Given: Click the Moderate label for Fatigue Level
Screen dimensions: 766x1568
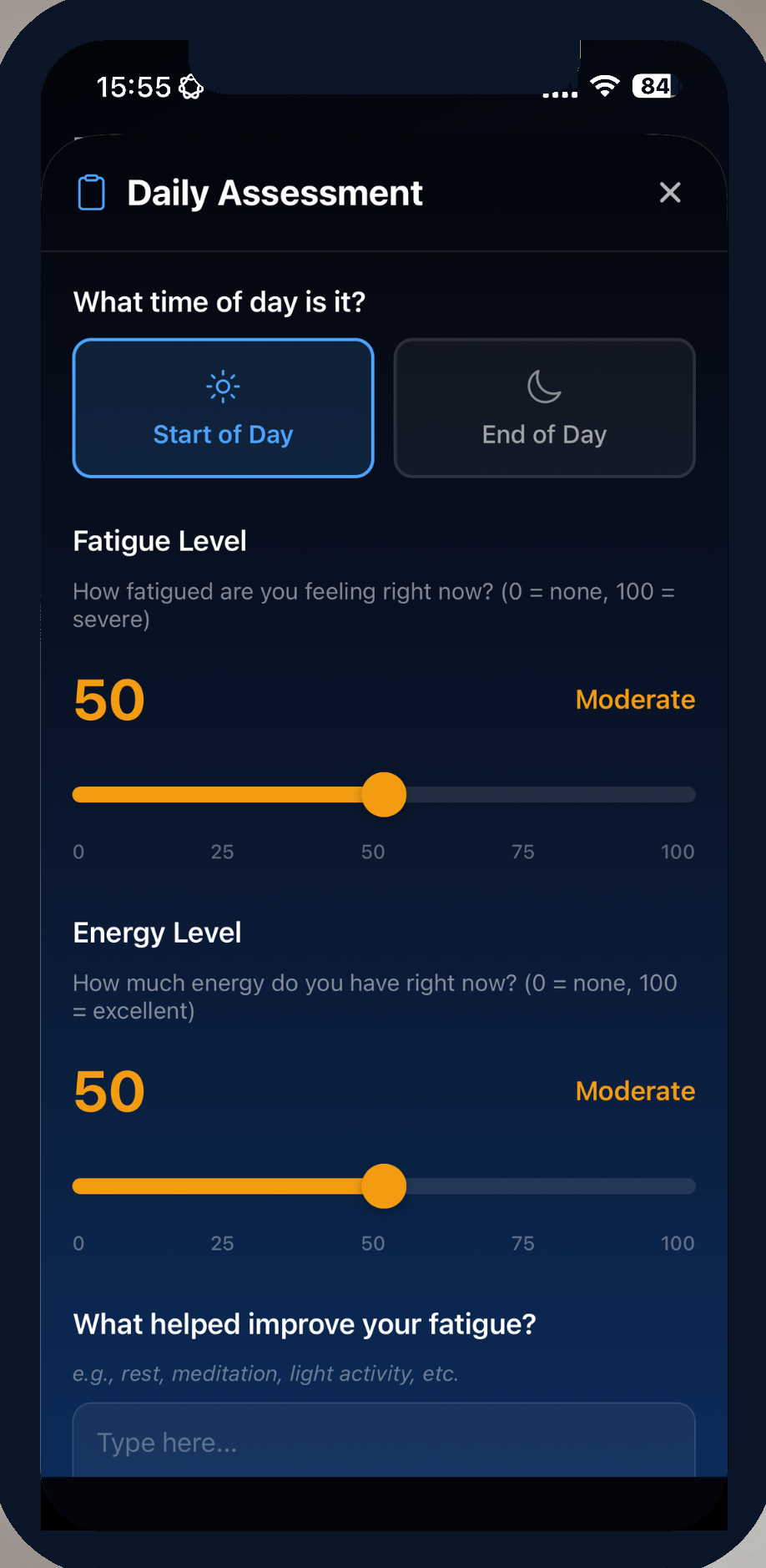Looking at the screenshot, I should click(x=634, y=699).
